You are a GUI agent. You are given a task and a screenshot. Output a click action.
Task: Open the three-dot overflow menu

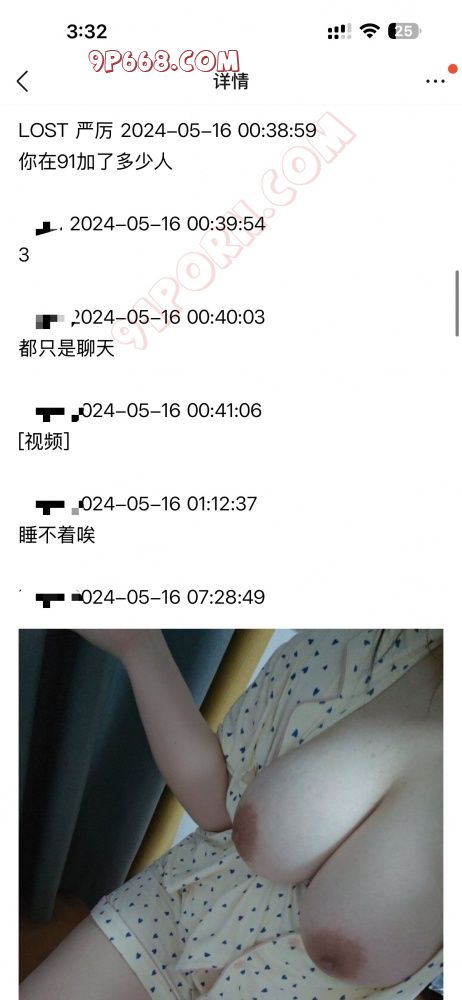pyautogui.click(x=435, y=81)
